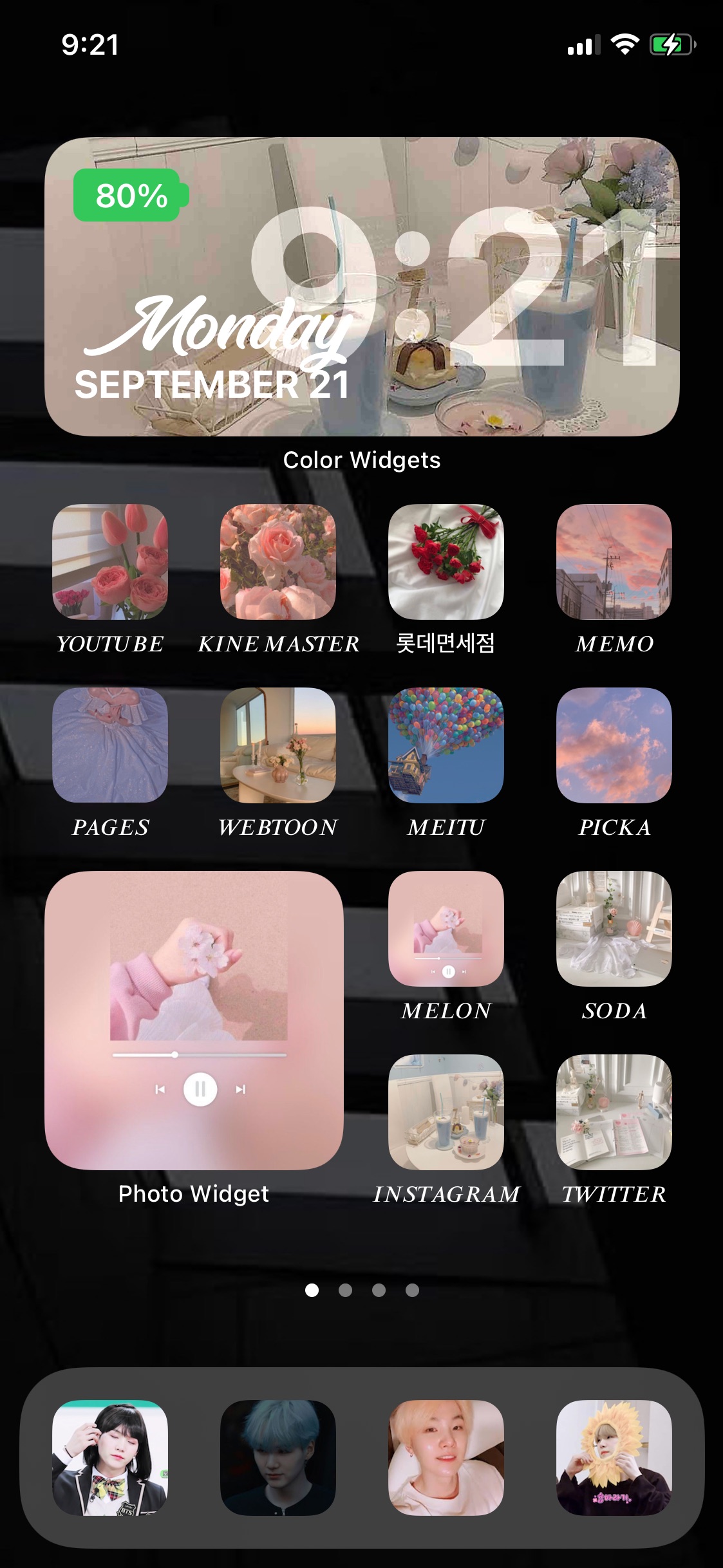Open the Color Widgets clock widget
This screenshot has height=1568, width=723.
point(361,287)
